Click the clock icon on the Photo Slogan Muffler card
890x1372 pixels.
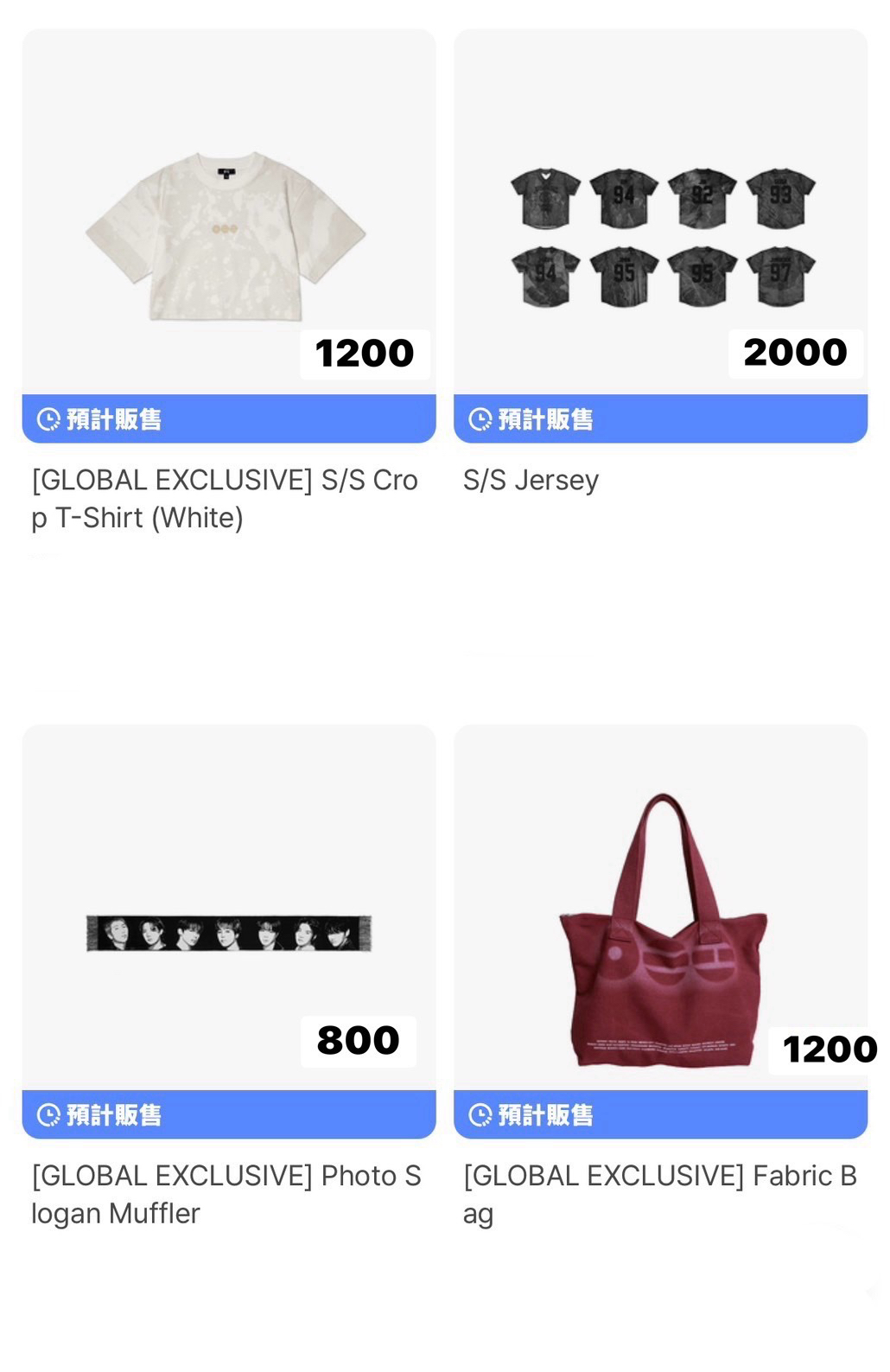coord(49,1116)
